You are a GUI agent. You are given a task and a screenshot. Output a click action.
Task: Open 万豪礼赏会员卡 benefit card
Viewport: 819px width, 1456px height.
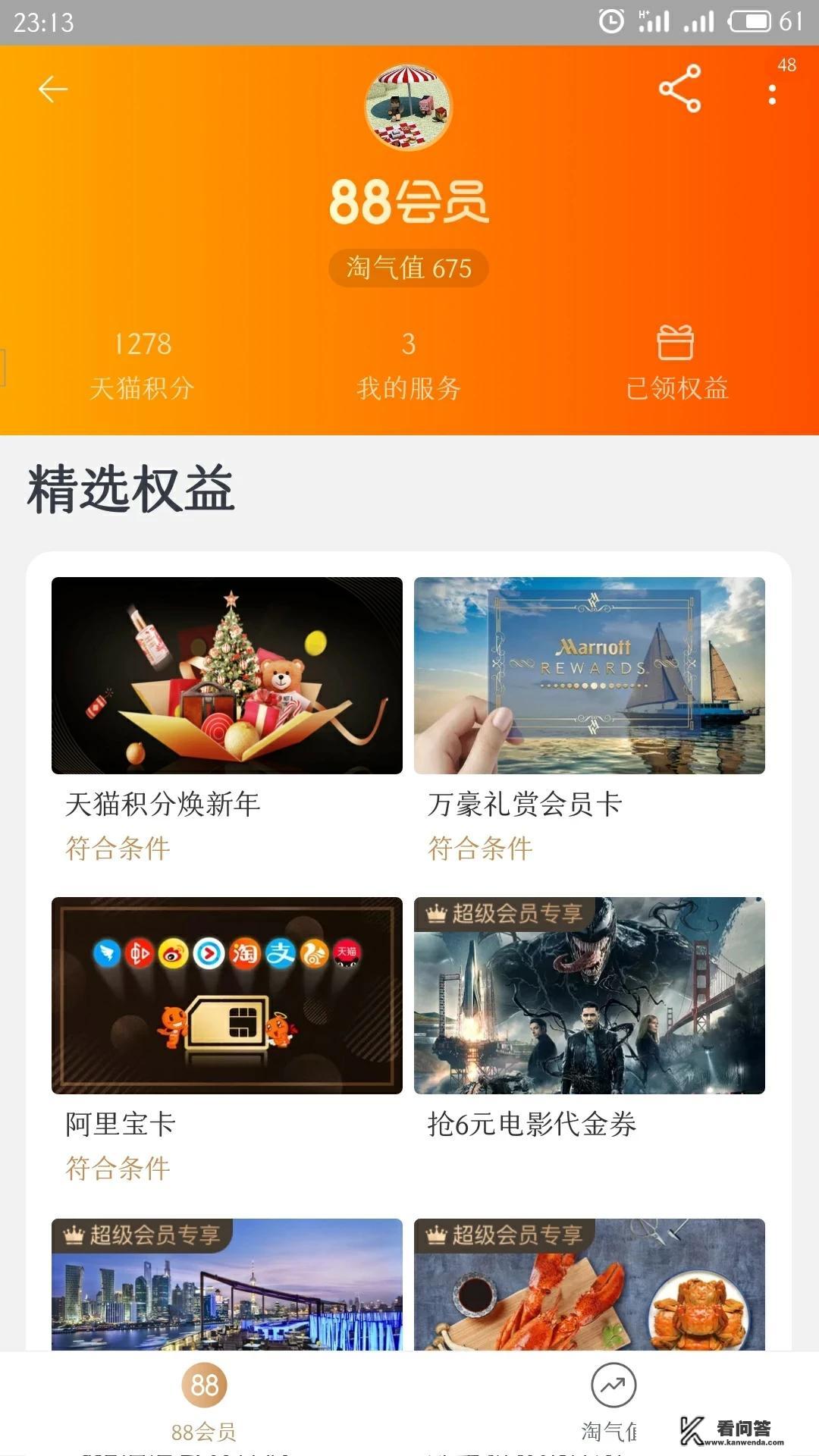(590, 676)
